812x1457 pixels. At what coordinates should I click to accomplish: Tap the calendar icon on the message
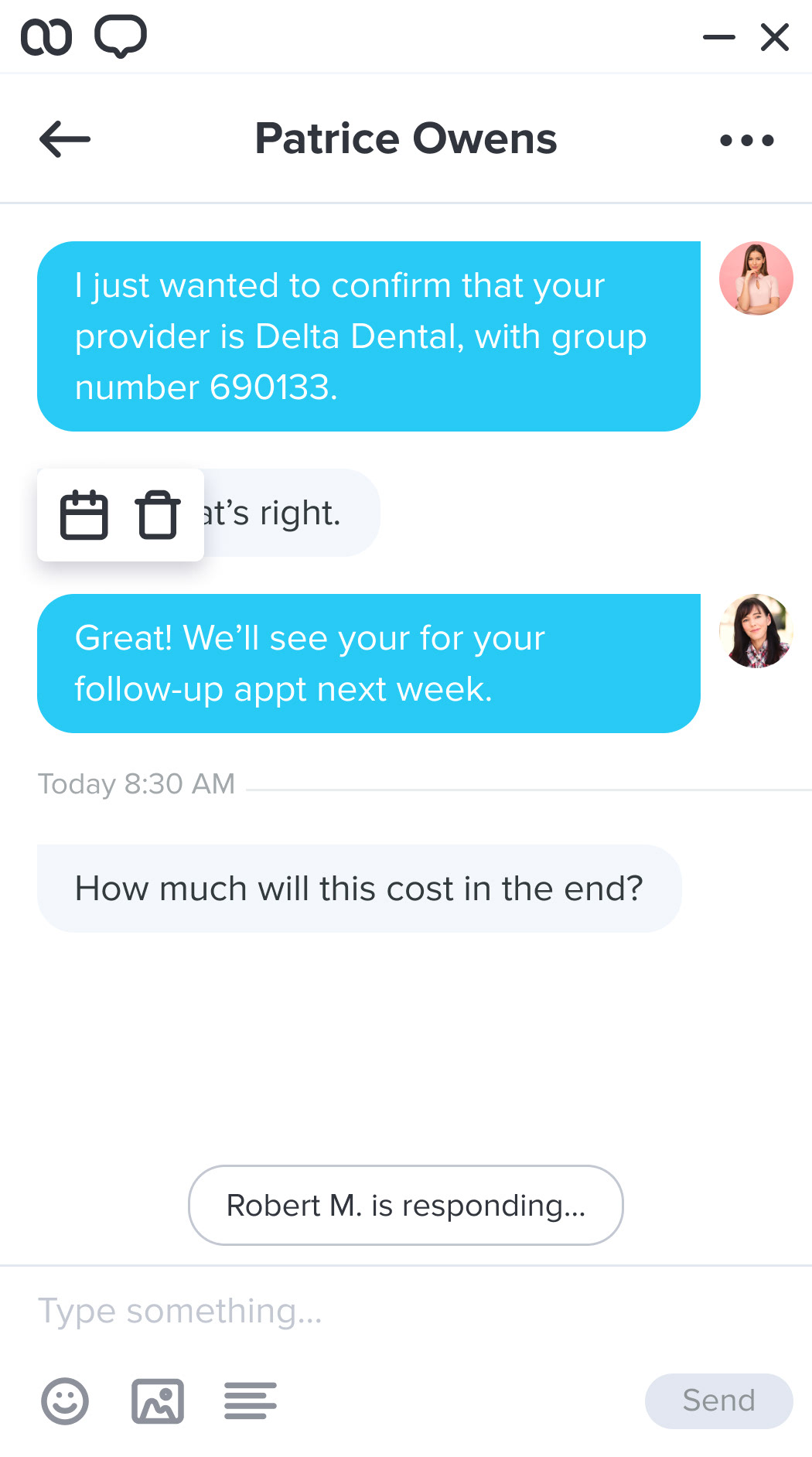pos(84,514)
